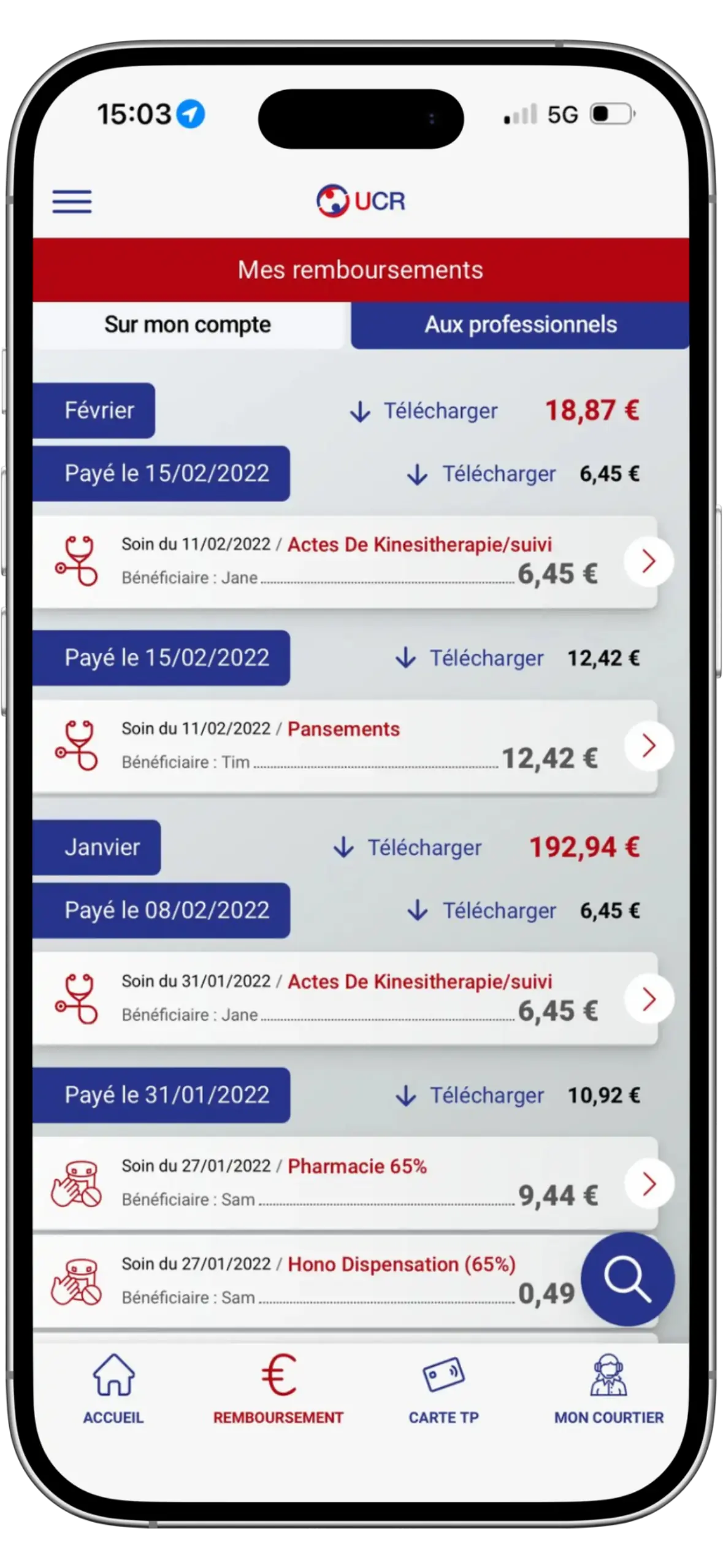Tap the UCR logo at the top

[x=361, y=200]
